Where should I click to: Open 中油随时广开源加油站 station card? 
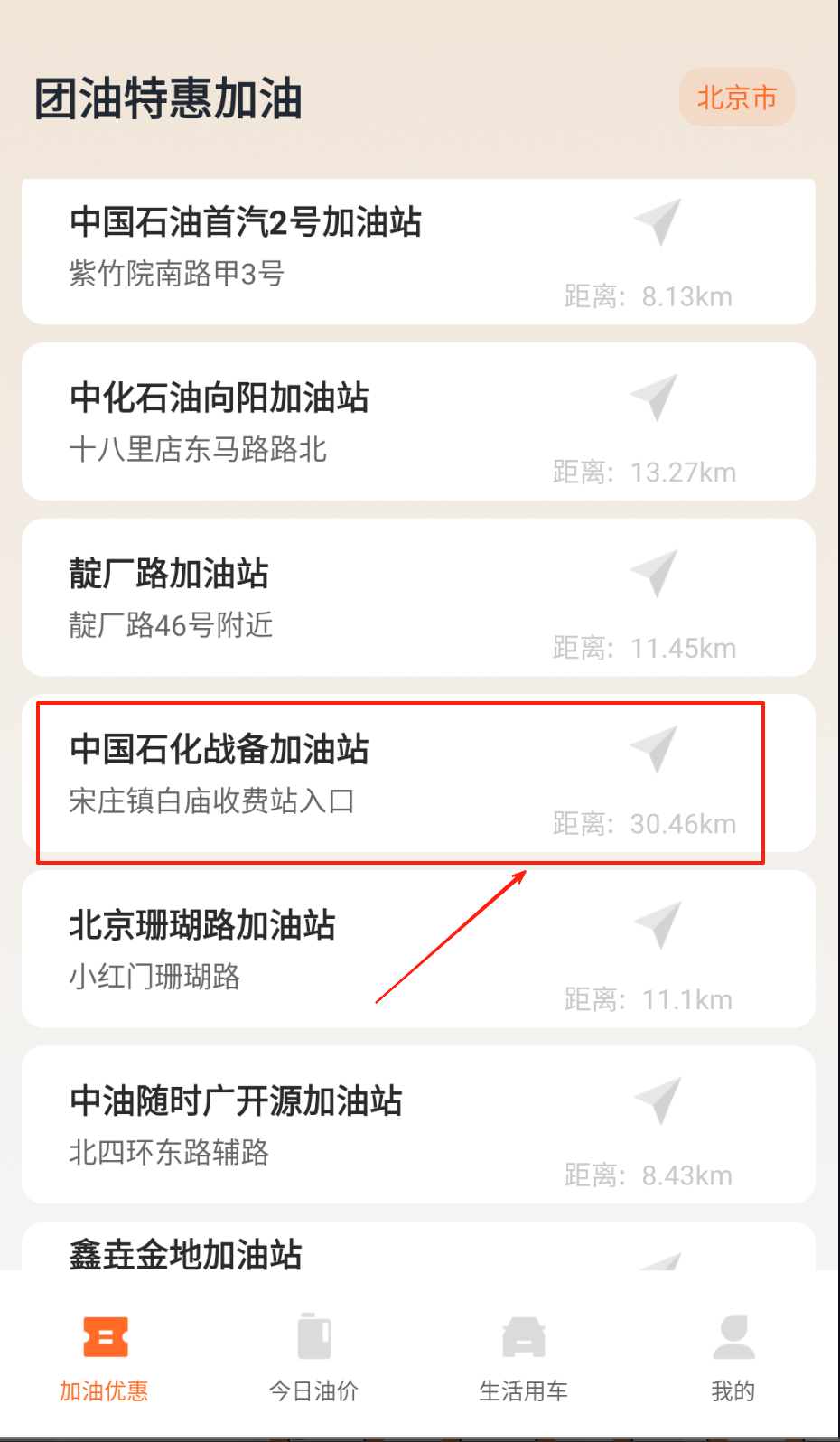(418, 1125)
